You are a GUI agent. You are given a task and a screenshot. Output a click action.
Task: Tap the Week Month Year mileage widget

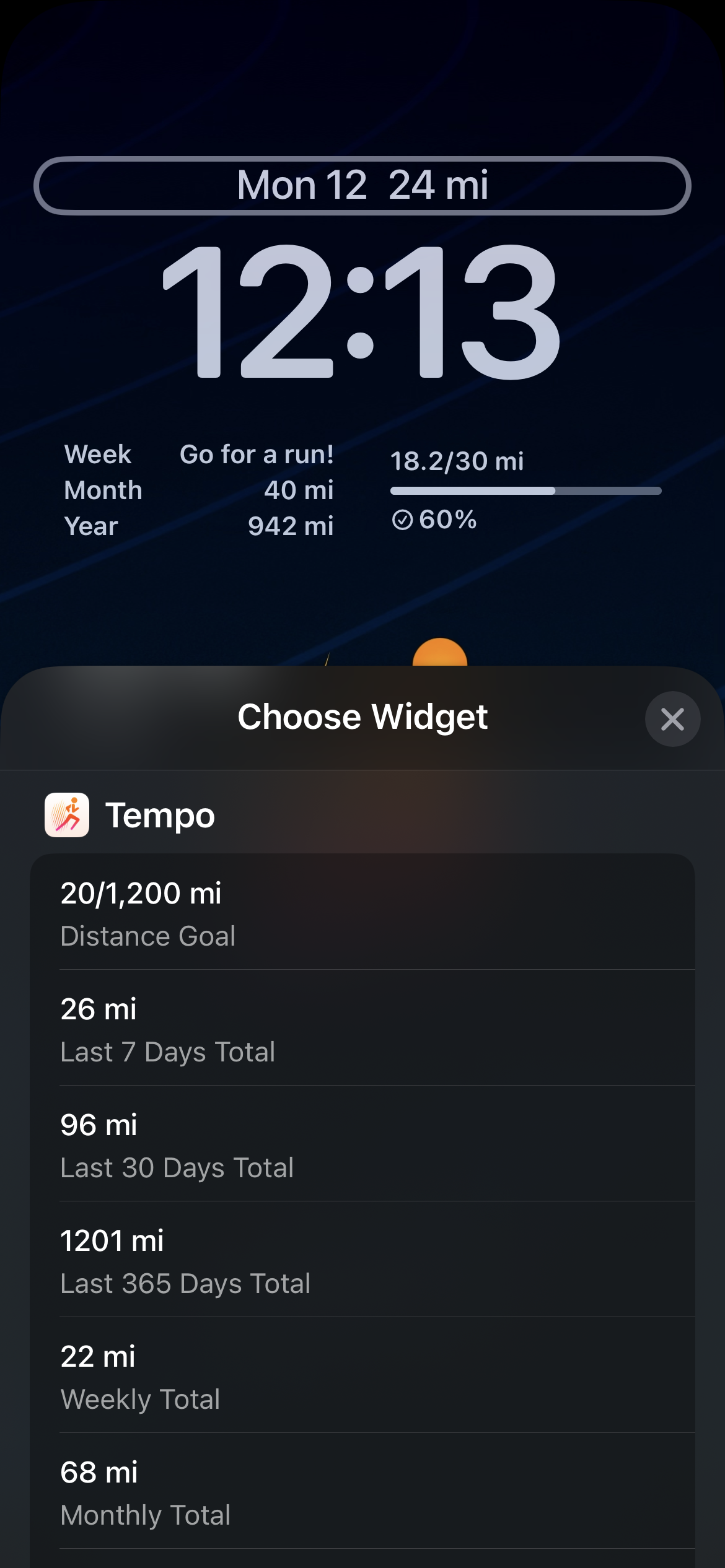point(198,490)
